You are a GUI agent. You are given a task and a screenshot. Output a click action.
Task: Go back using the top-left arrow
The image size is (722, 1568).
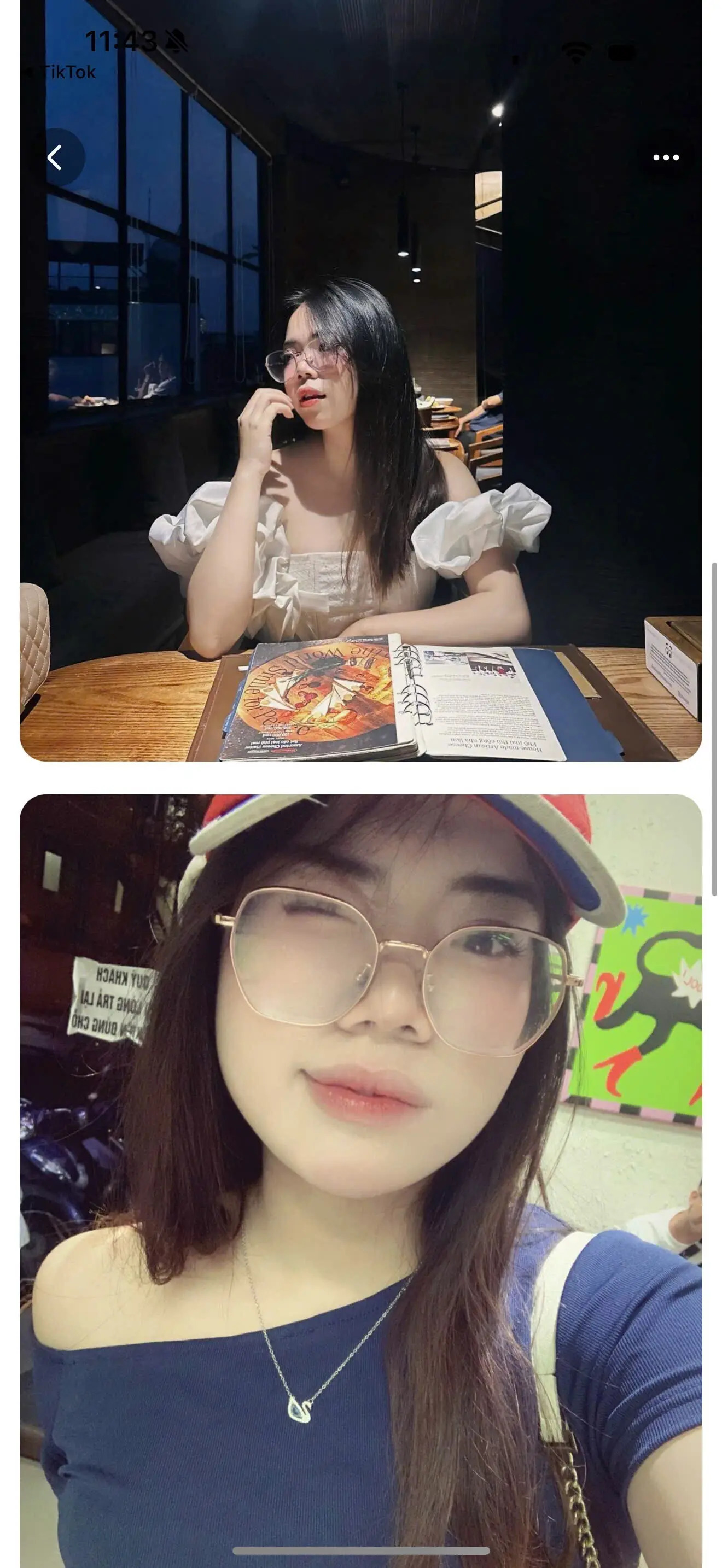55,157
